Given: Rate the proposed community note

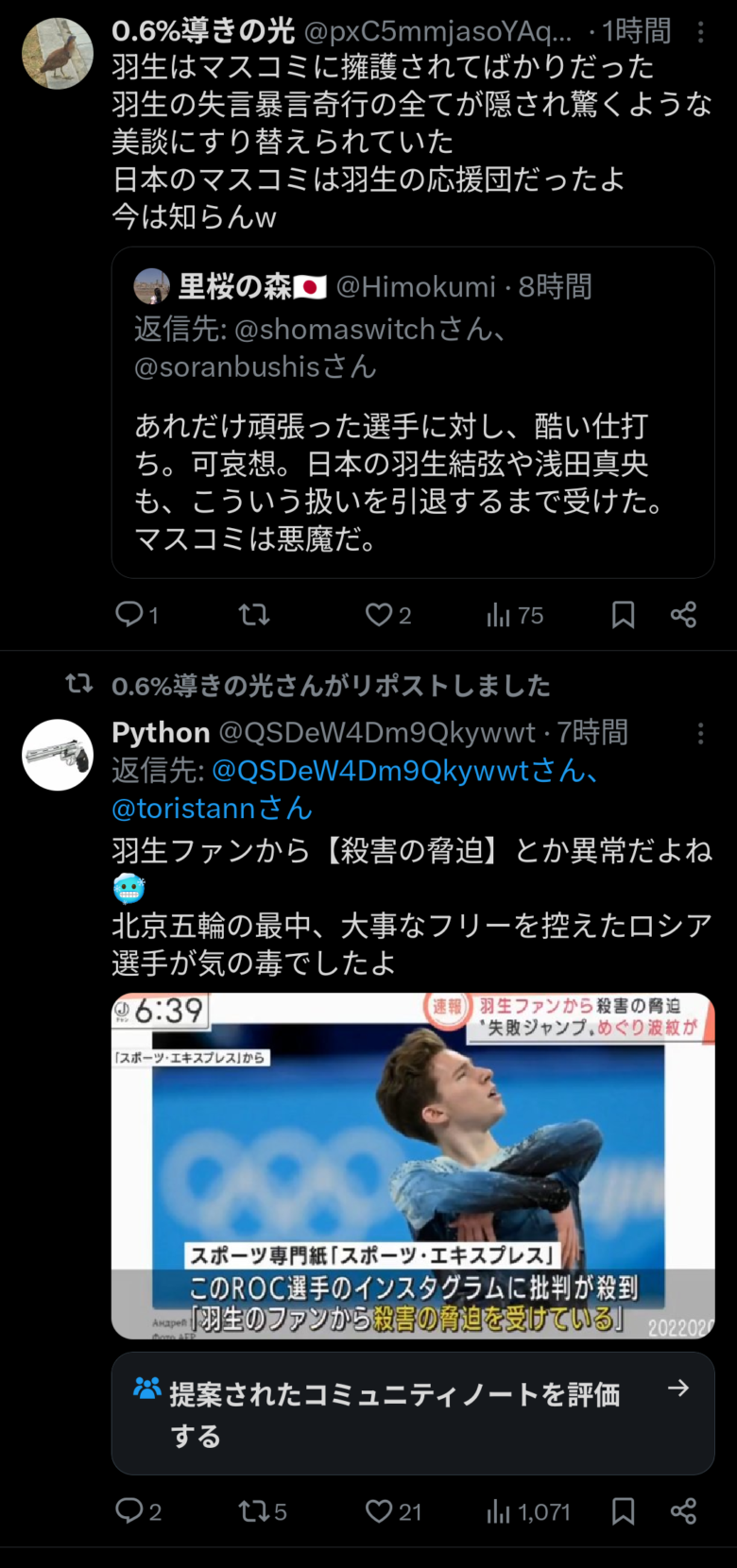Looking at the screenshot, I should click(x=412, y=1413).
